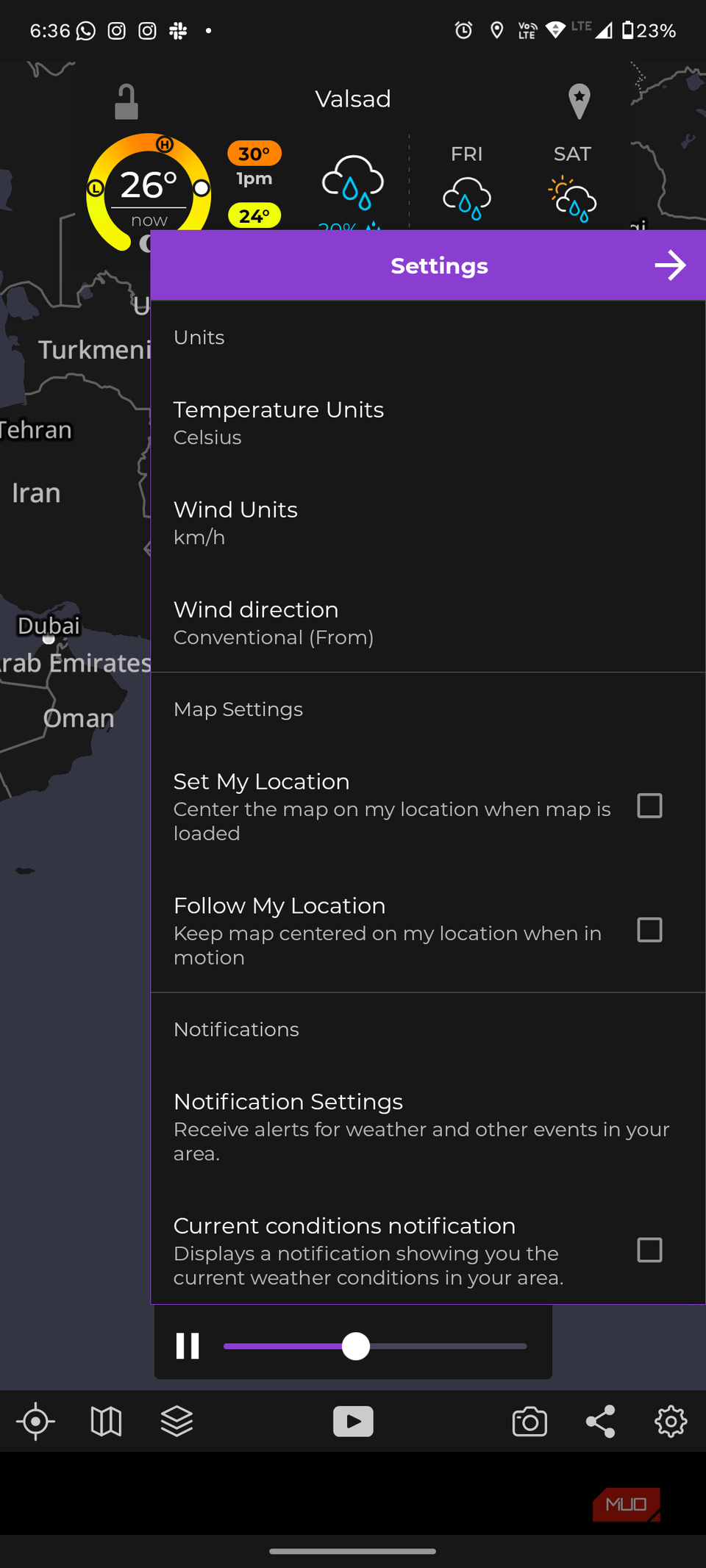
Task: Tap the settings gear icon
Action: (x=671, y=1421)
